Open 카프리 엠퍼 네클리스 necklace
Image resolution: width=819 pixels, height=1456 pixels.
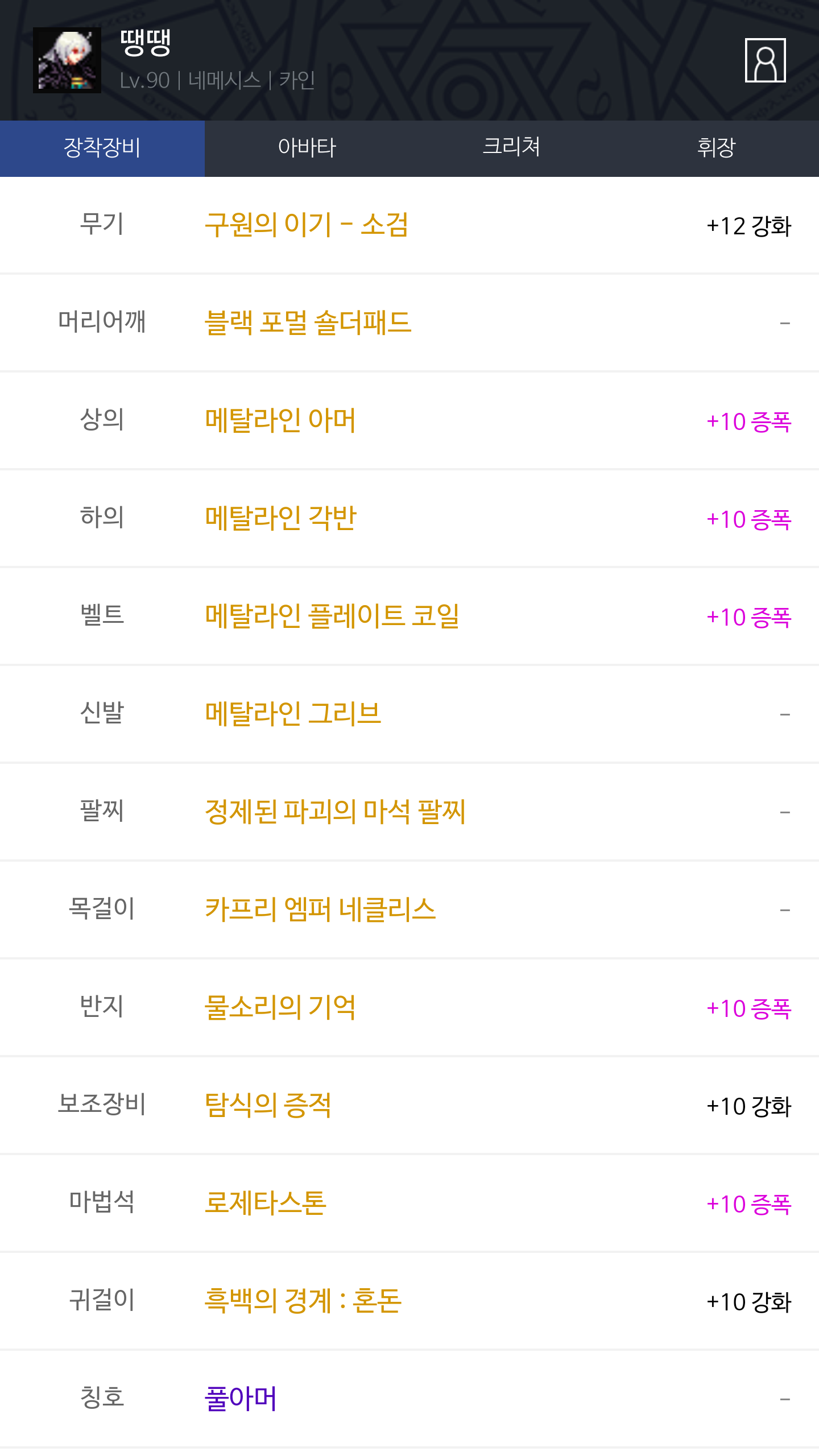point(320,909)
